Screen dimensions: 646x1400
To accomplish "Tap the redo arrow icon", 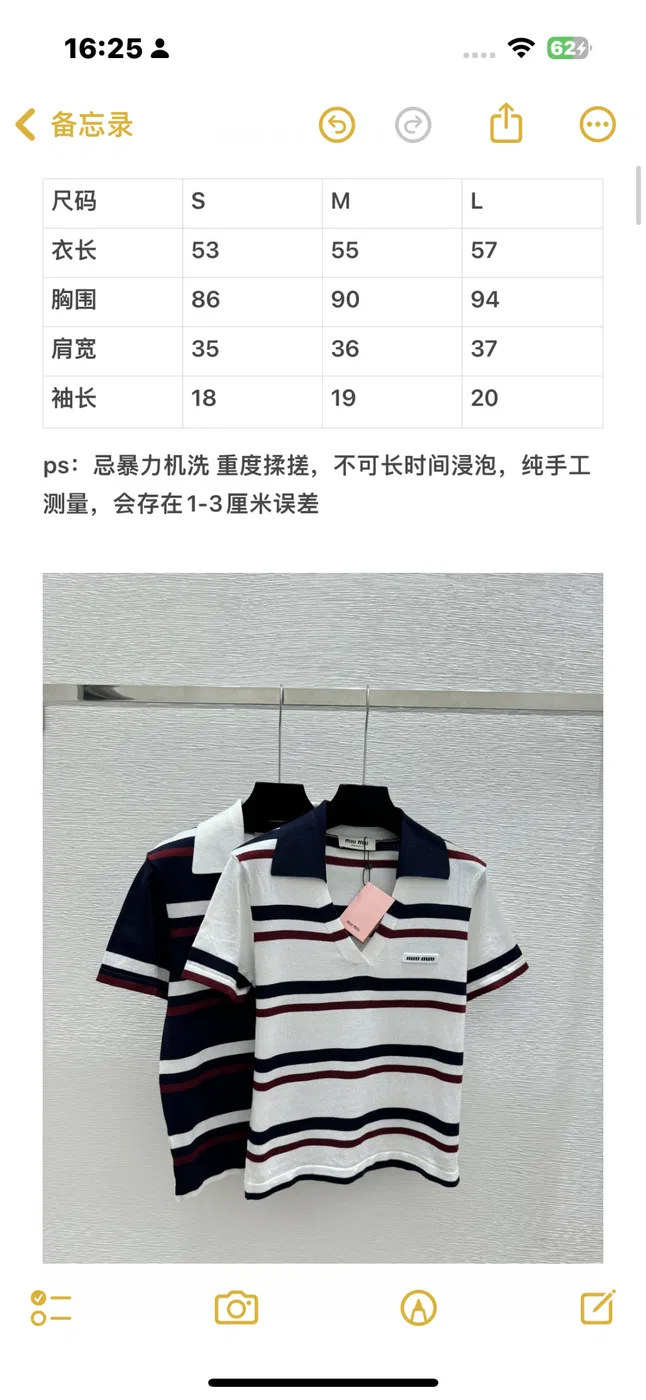I will pyautogui.click(x=413, y=125).
